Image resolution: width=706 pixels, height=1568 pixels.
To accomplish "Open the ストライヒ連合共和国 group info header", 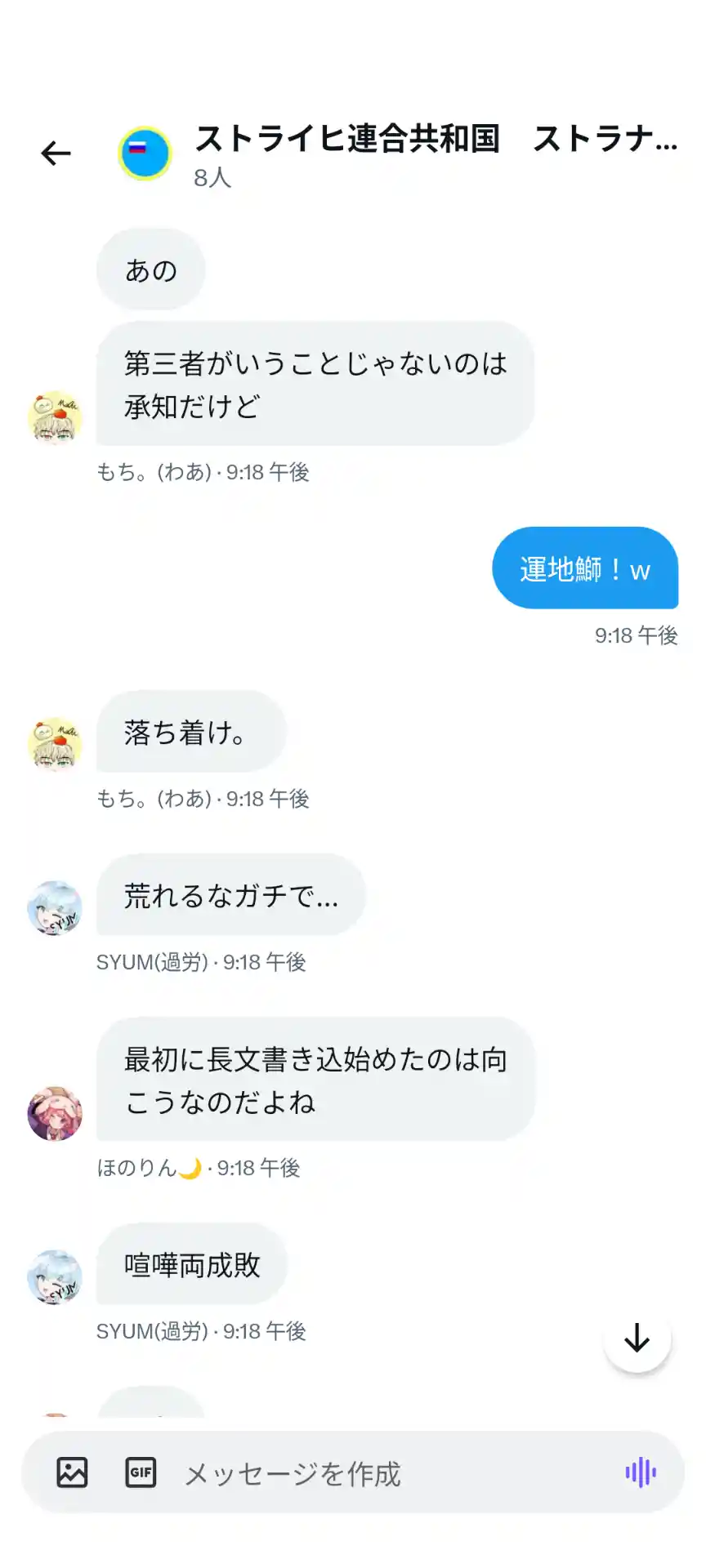I will click(436, 153).
